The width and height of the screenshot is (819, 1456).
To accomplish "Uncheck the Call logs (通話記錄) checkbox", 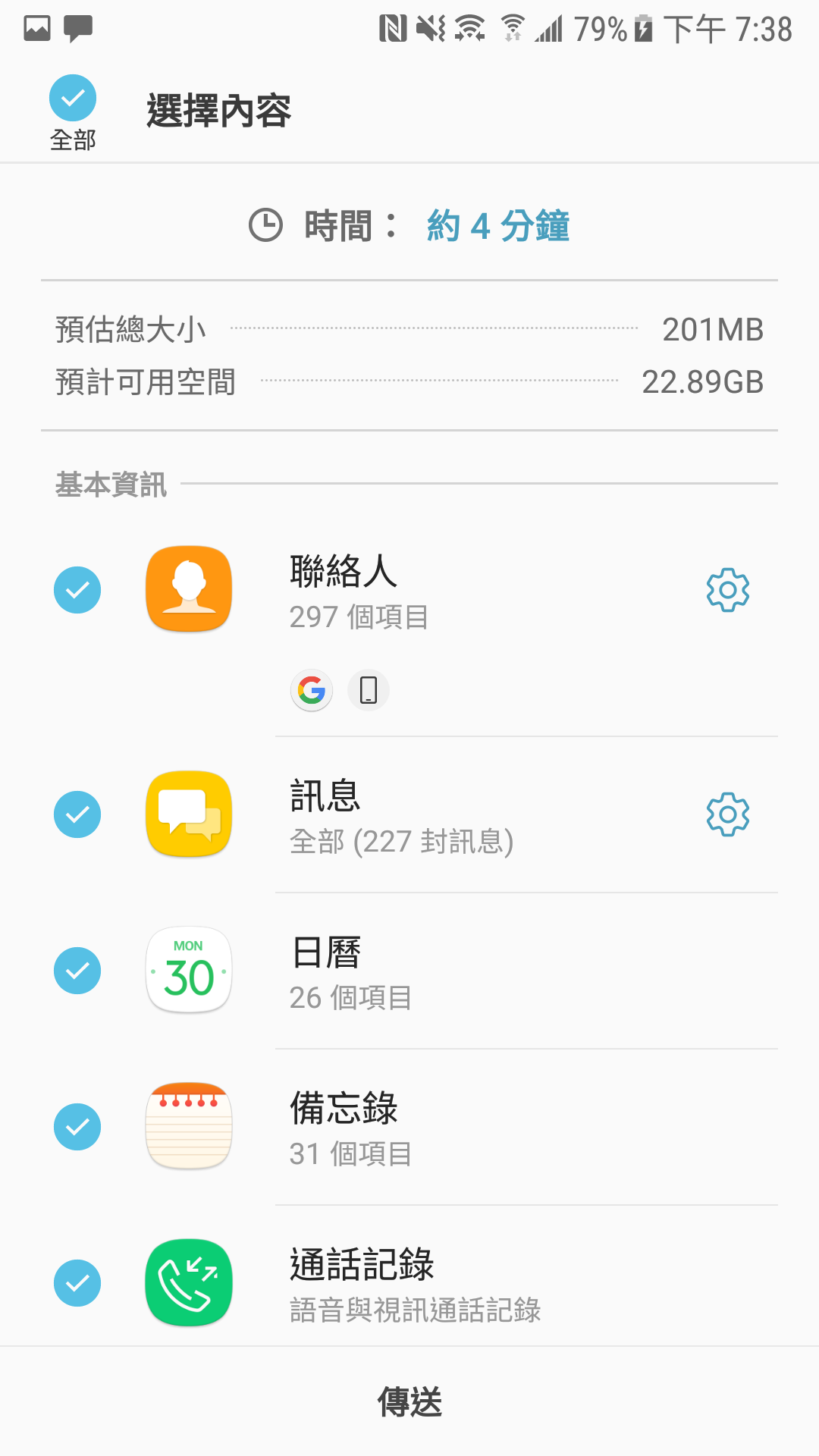I will point(77,1282).
